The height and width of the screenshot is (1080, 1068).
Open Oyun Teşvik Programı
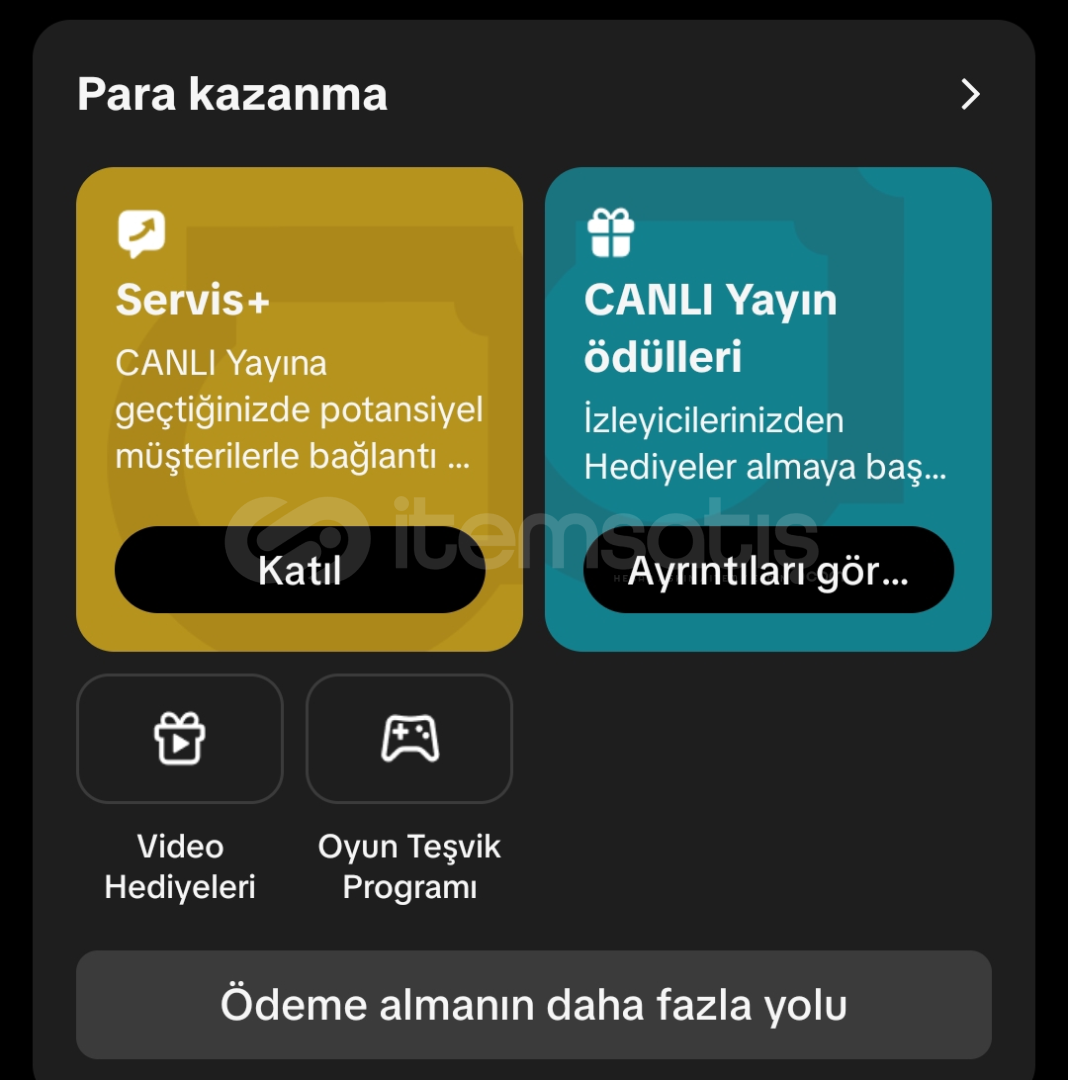coord(409,739)
